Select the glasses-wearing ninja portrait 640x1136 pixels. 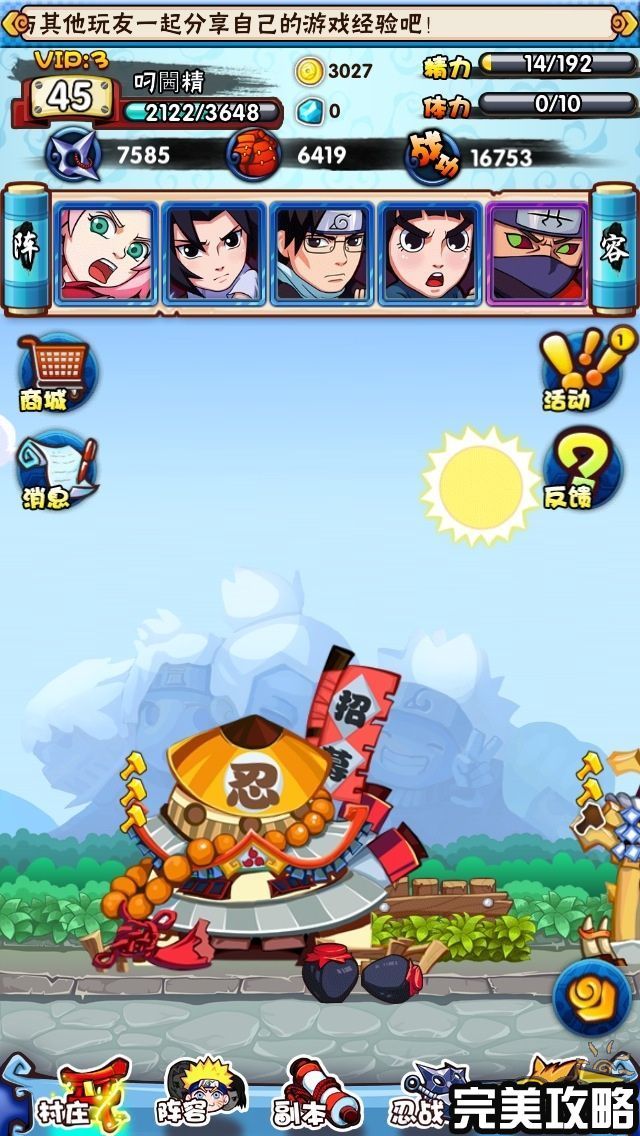(x=322, y=253)
